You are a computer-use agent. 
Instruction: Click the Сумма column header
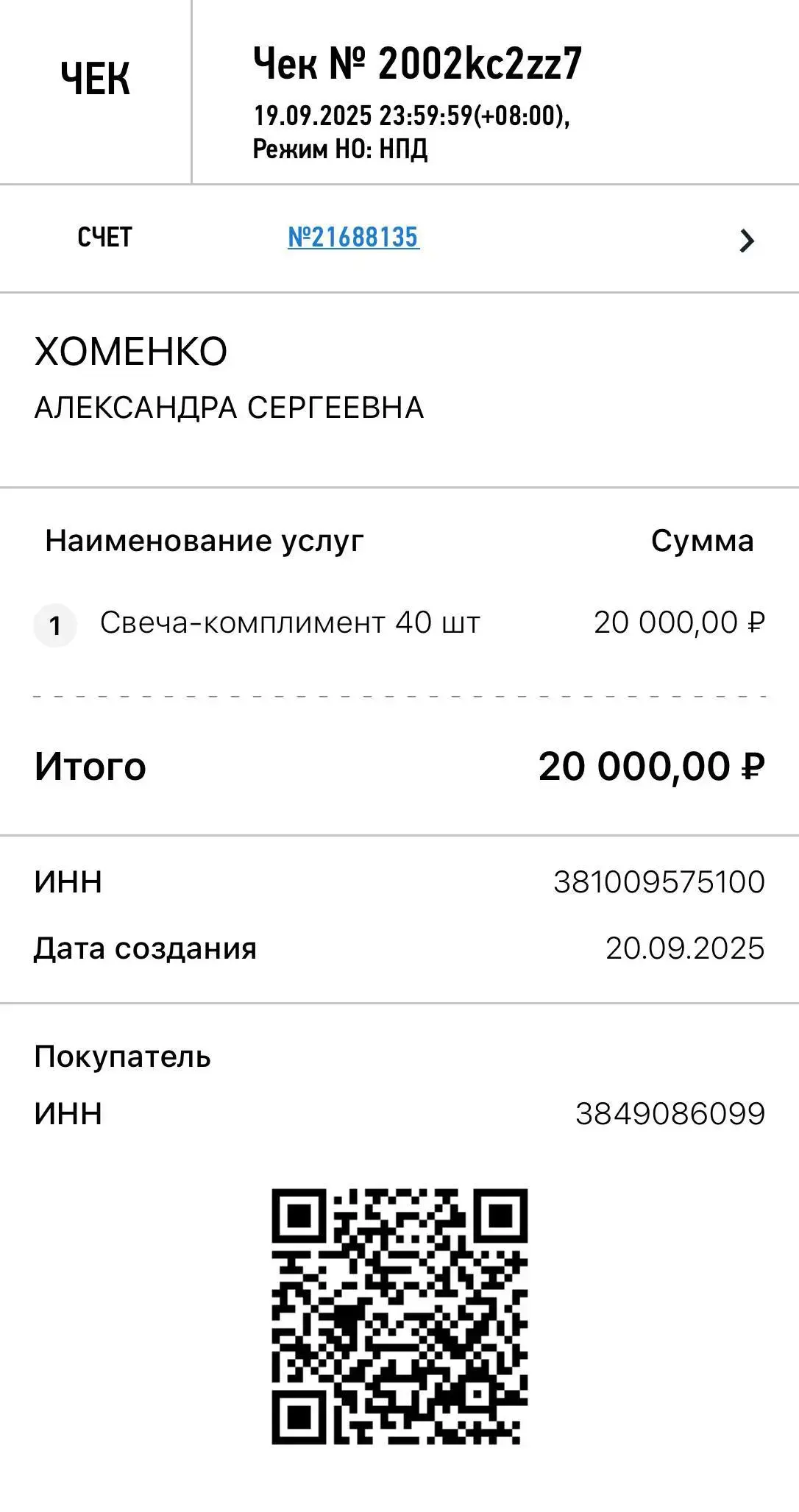703,542
